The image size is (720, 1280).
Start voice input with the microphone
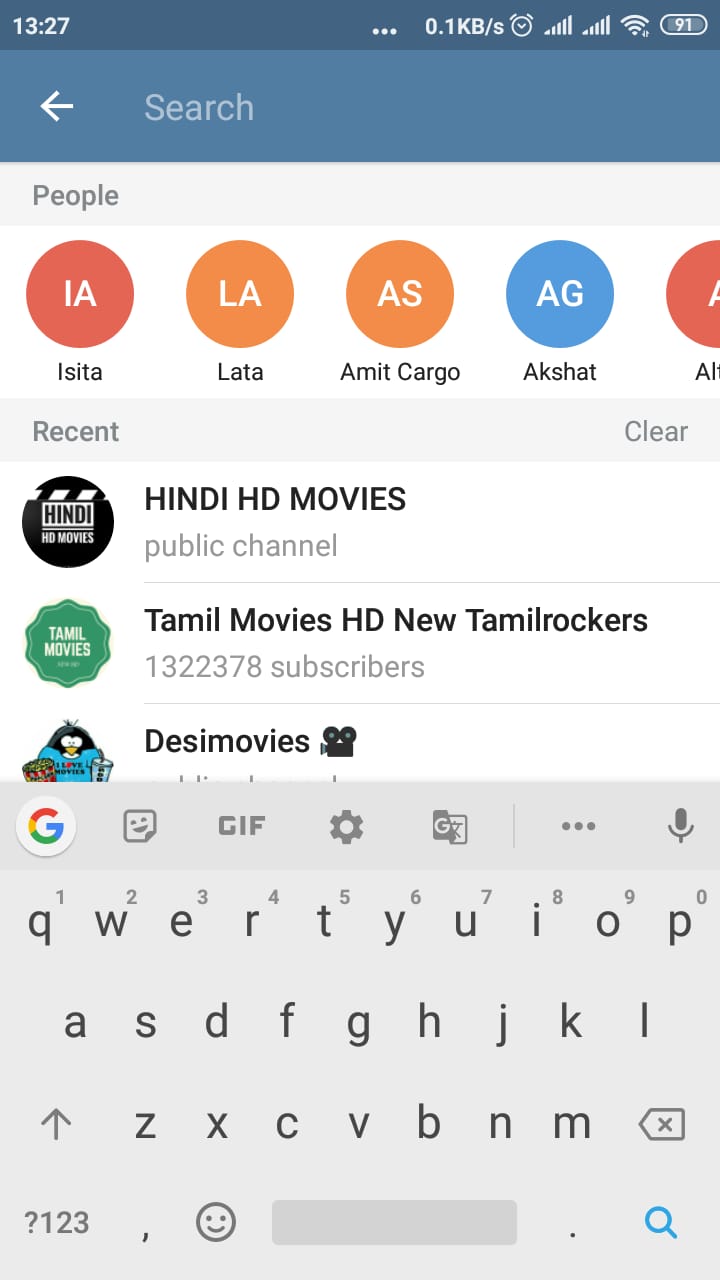pos(681,826)
